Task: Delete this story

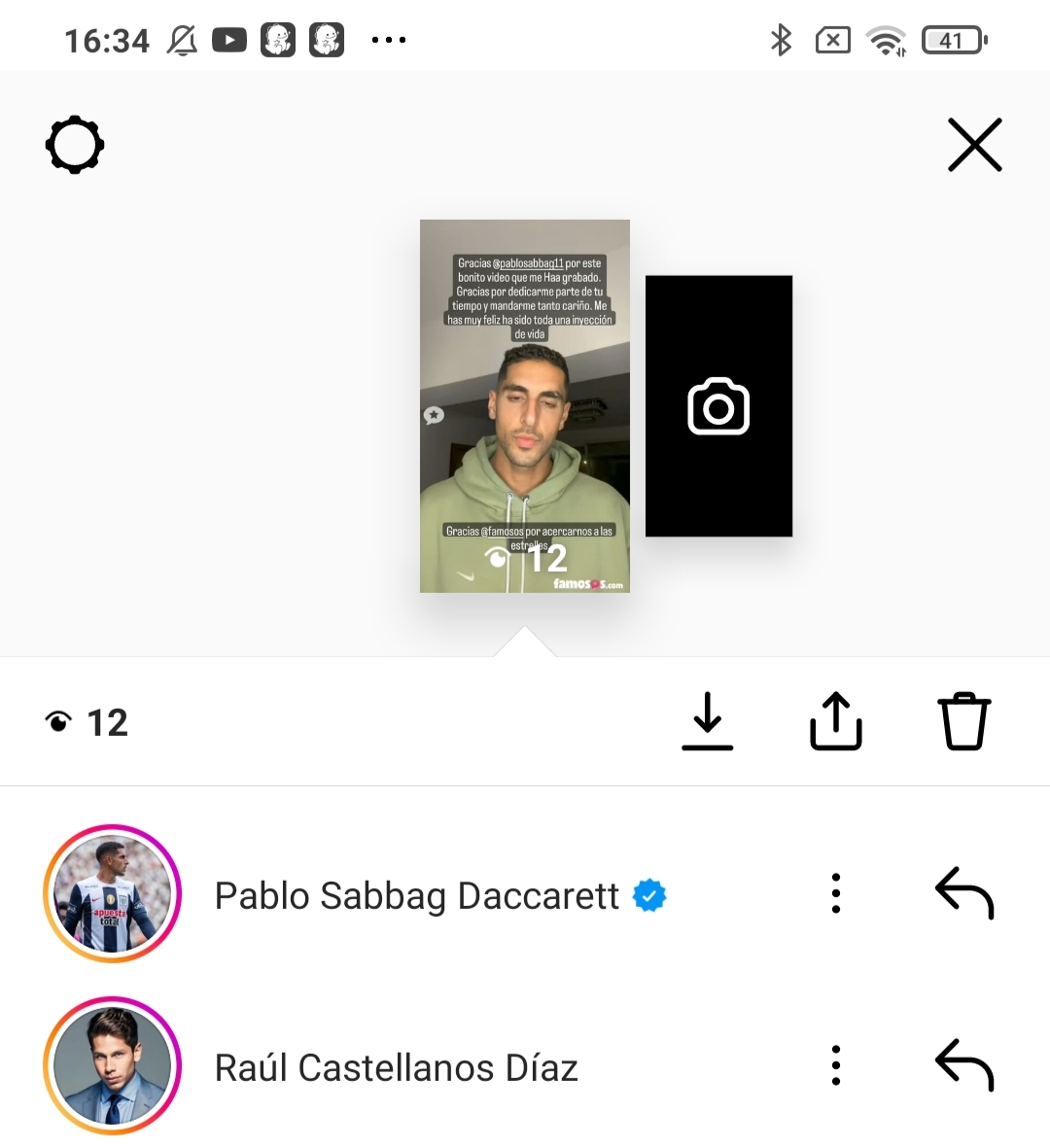Action: click(963, 721)
